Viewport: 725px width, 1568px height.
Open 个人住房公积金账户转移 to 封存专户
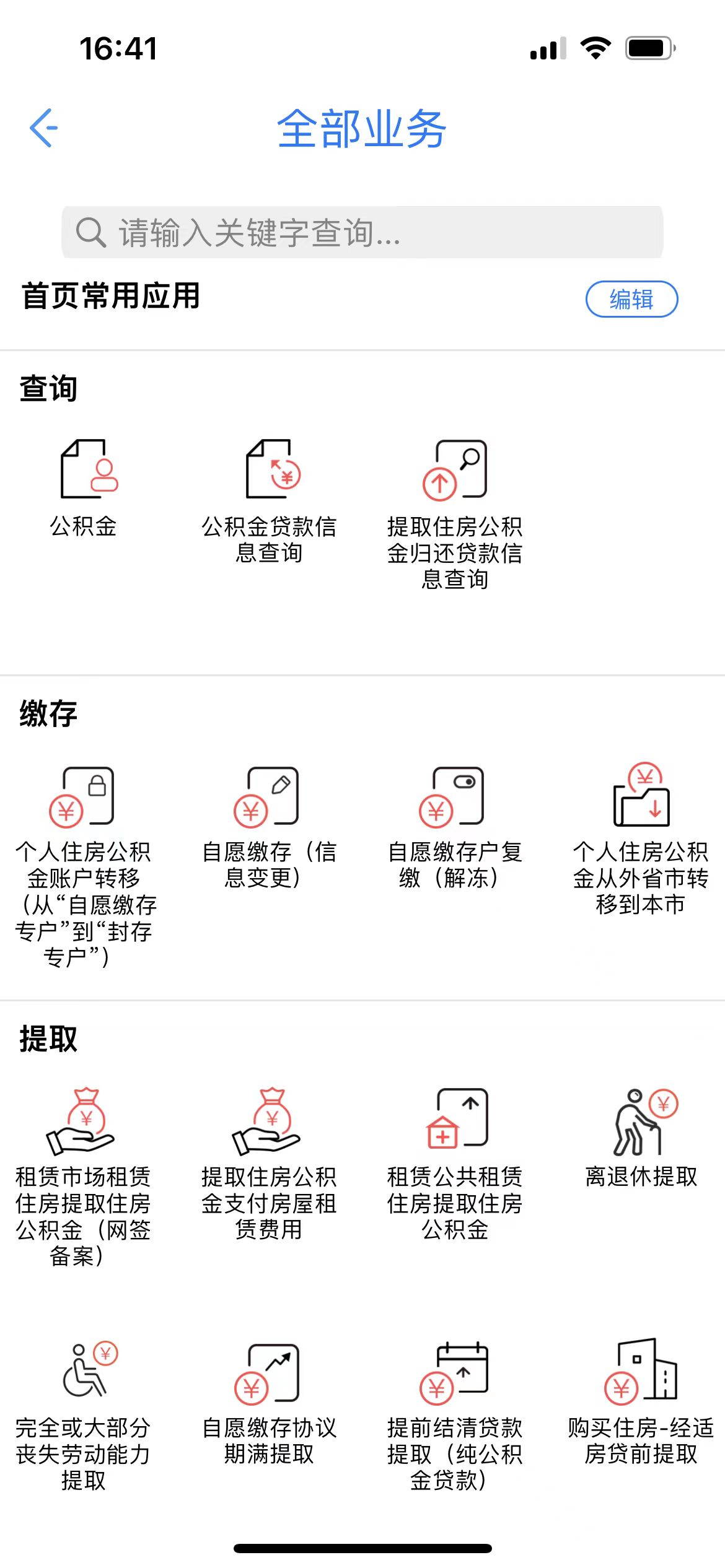tap(82, 798)
